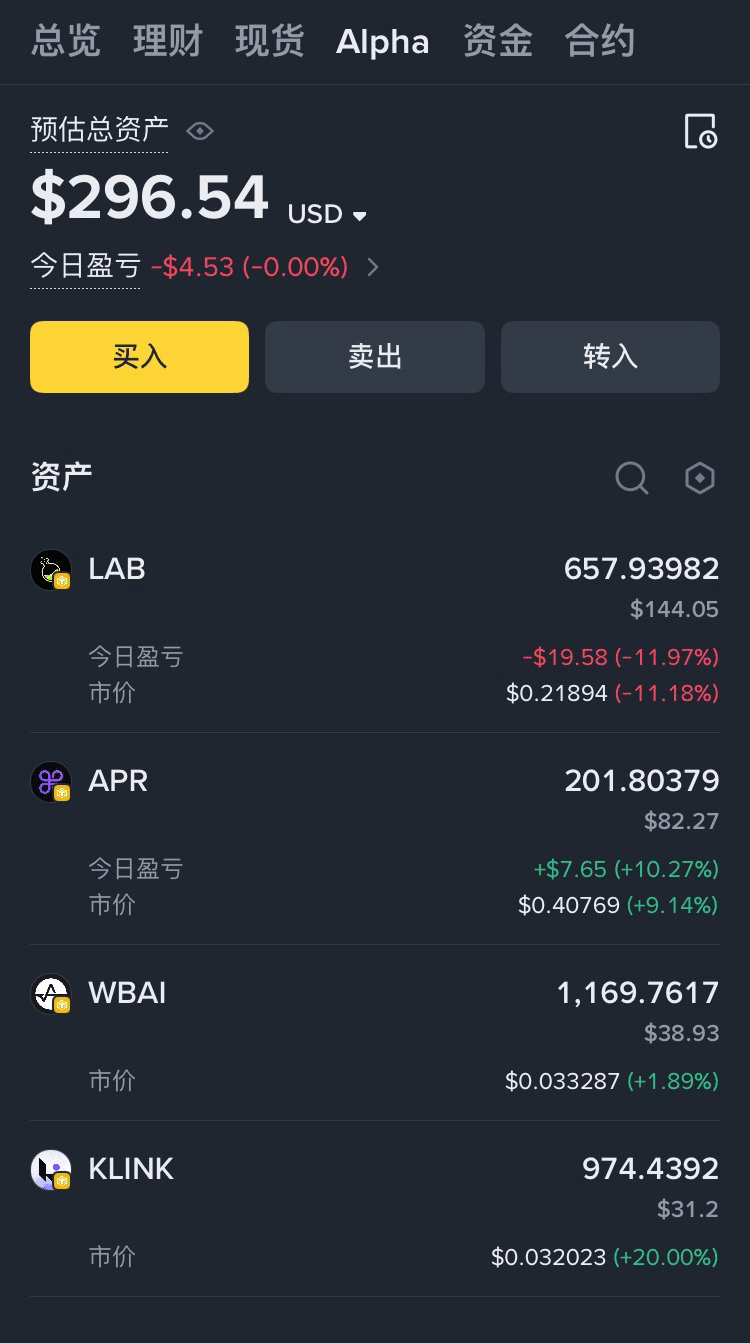Open the asset settings hexagon icon
Viewport: 750px width, 1343px height.
coord(699,478)
